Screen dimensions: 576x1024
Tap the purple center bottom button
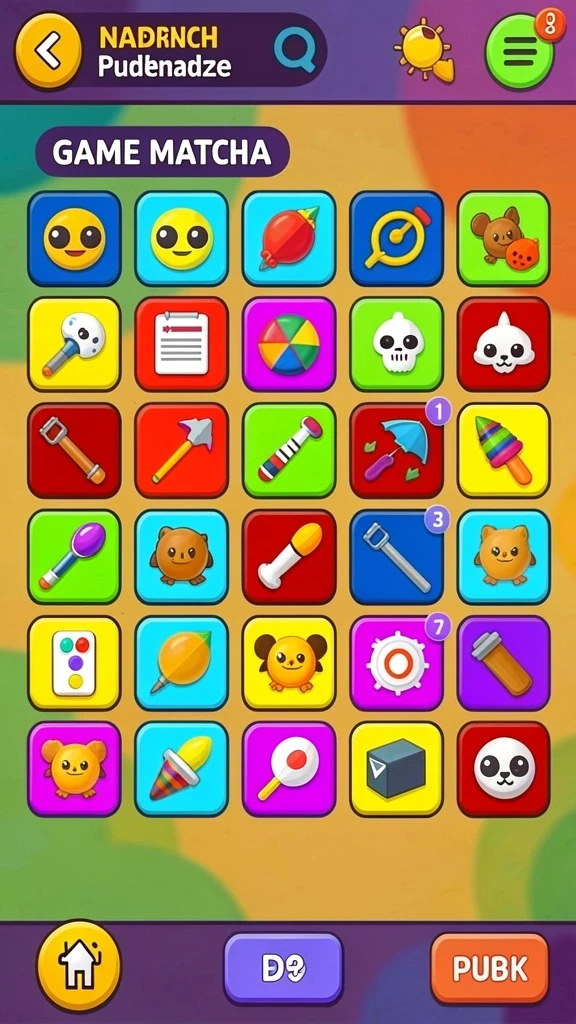(x=283, y=968)
